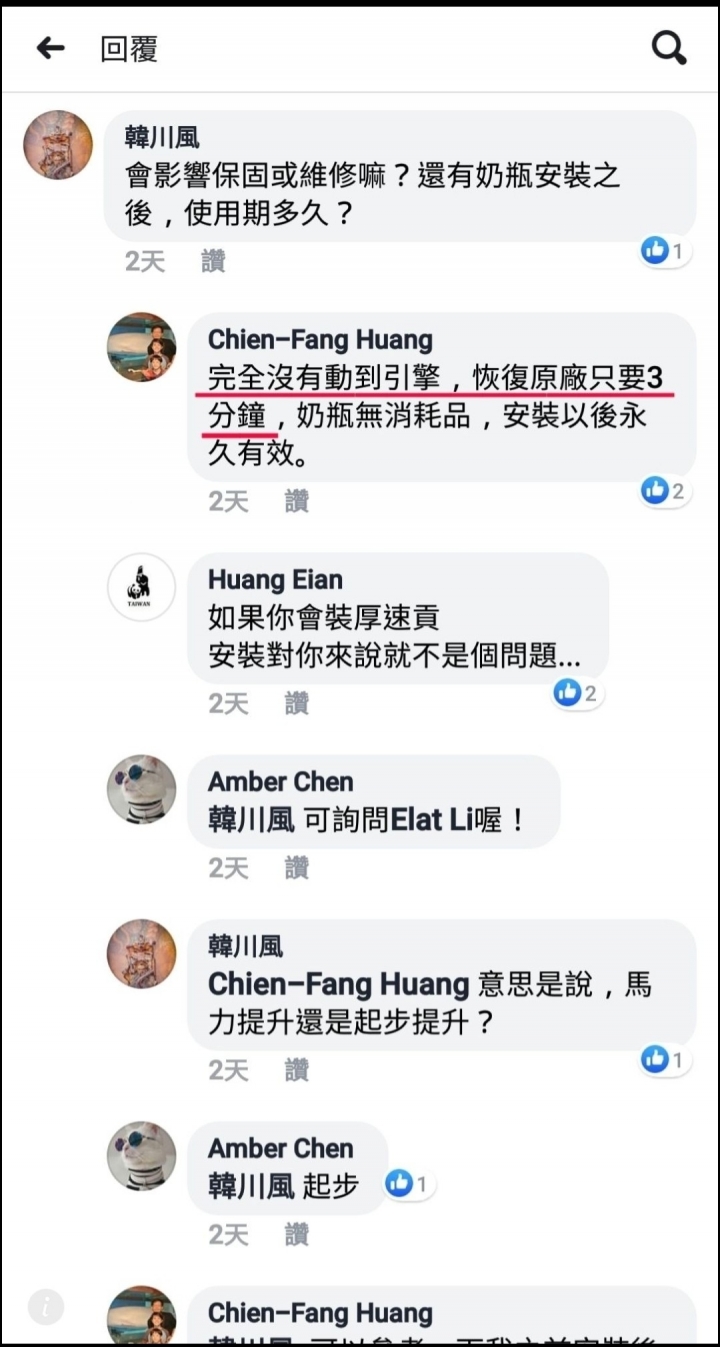Image resolution: width=720 pixels, height=1347 pixels.
Task: Open Huang Eian's profile picture
Action: (141, 587)
